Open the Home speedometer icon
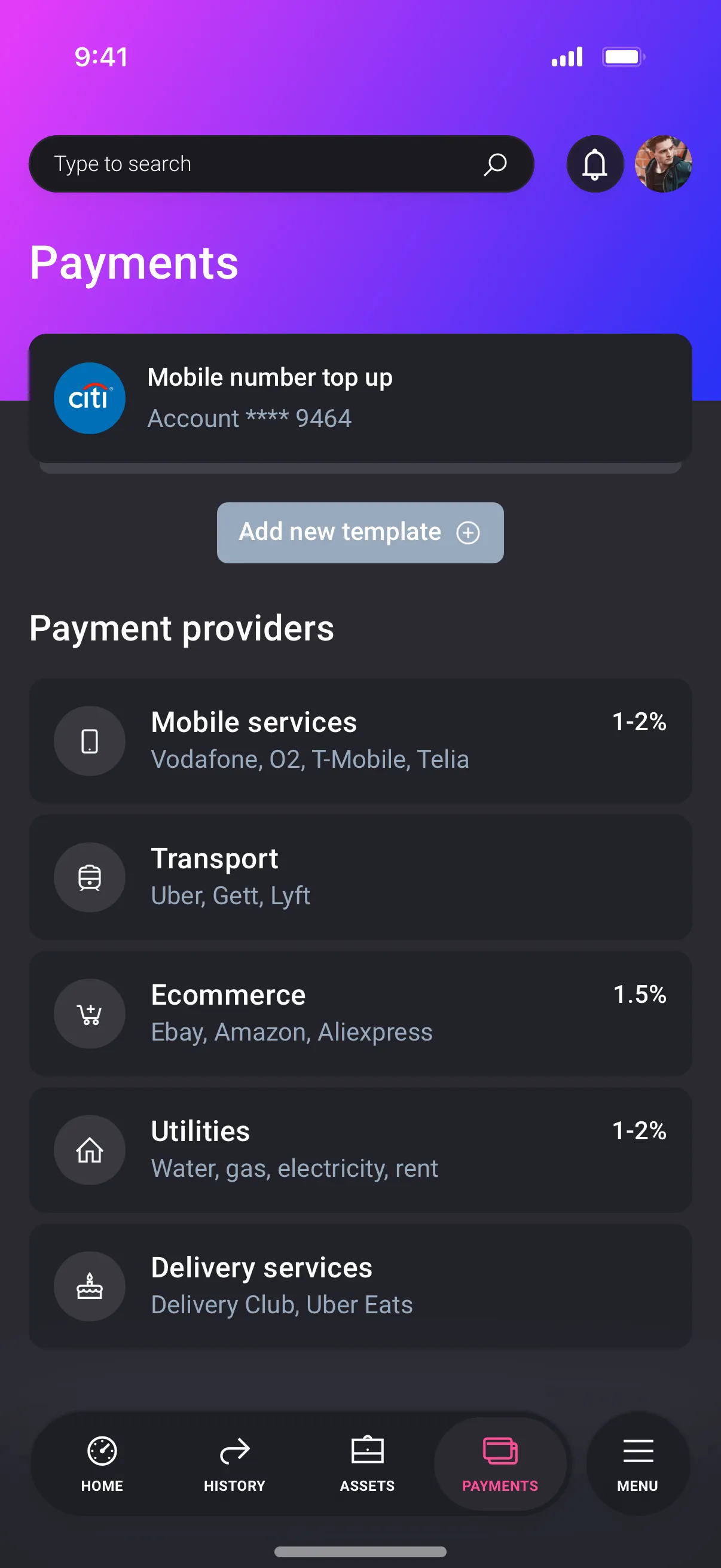Image resolution: width=721 pixels, height=1568 pixels. 102,1451
